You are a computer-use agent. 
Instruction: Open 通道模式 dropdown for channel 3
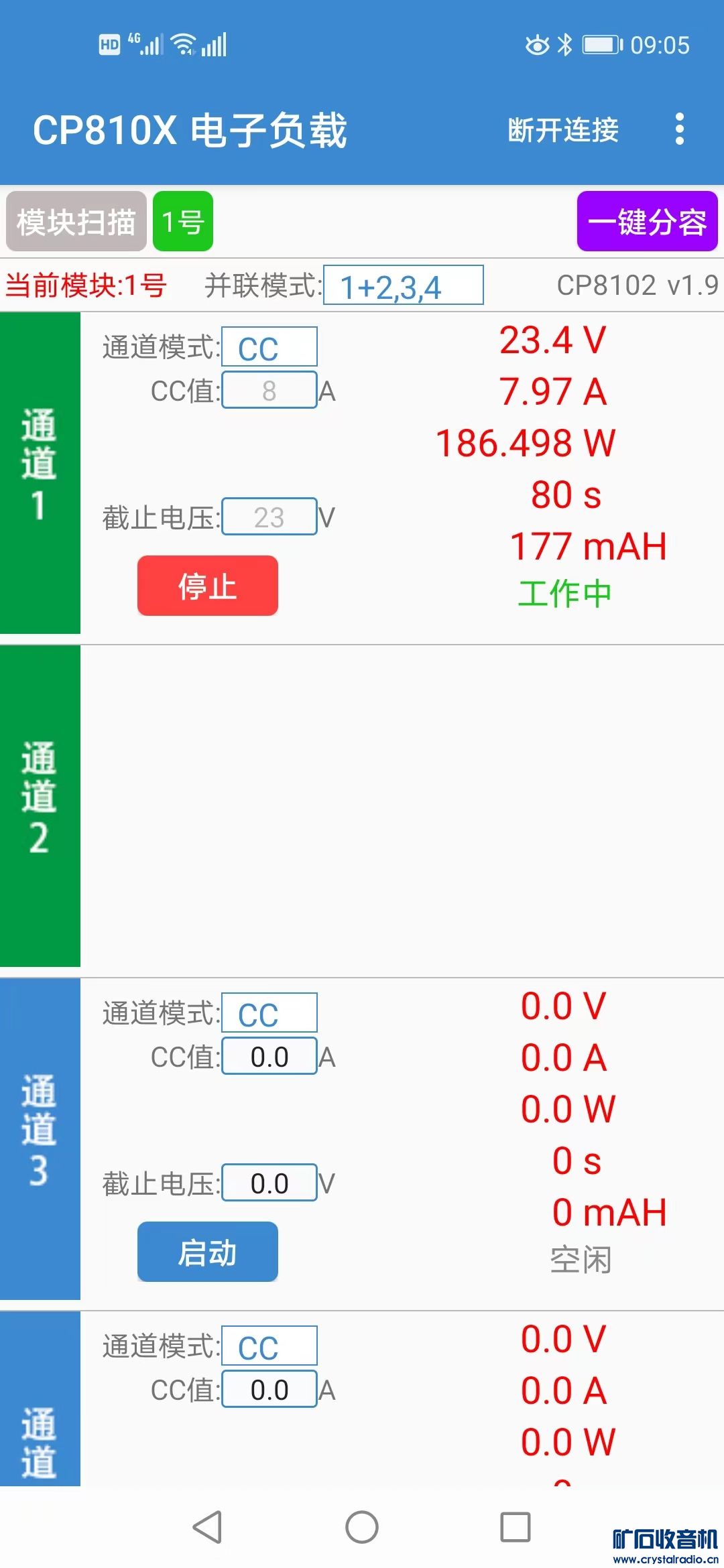[269, 1013]
